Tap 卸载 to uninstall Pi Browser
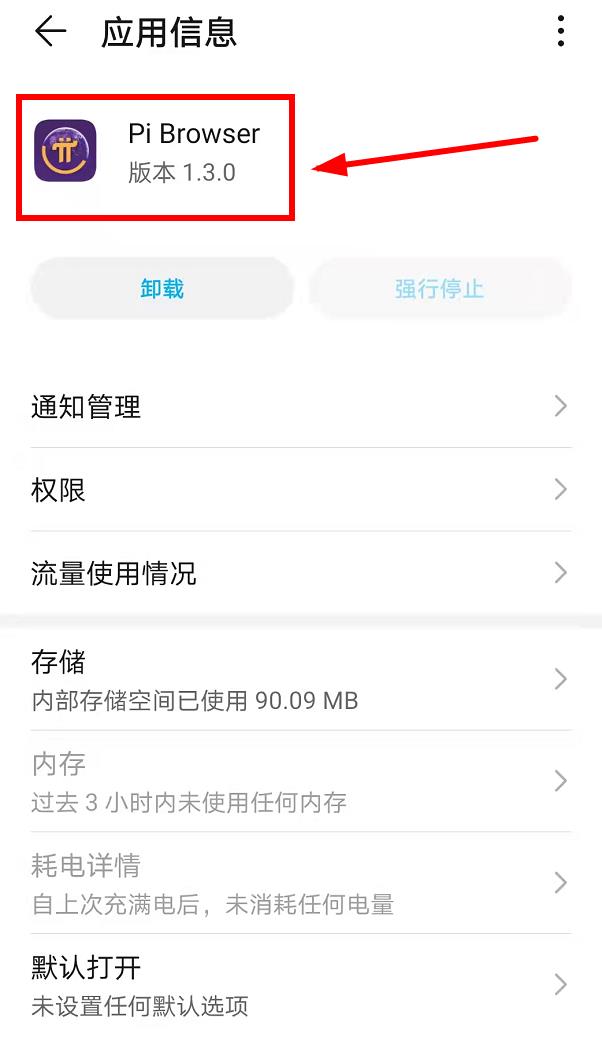Image resolution: width=602 pixels, height=1056 pixels. coord(162,289)
